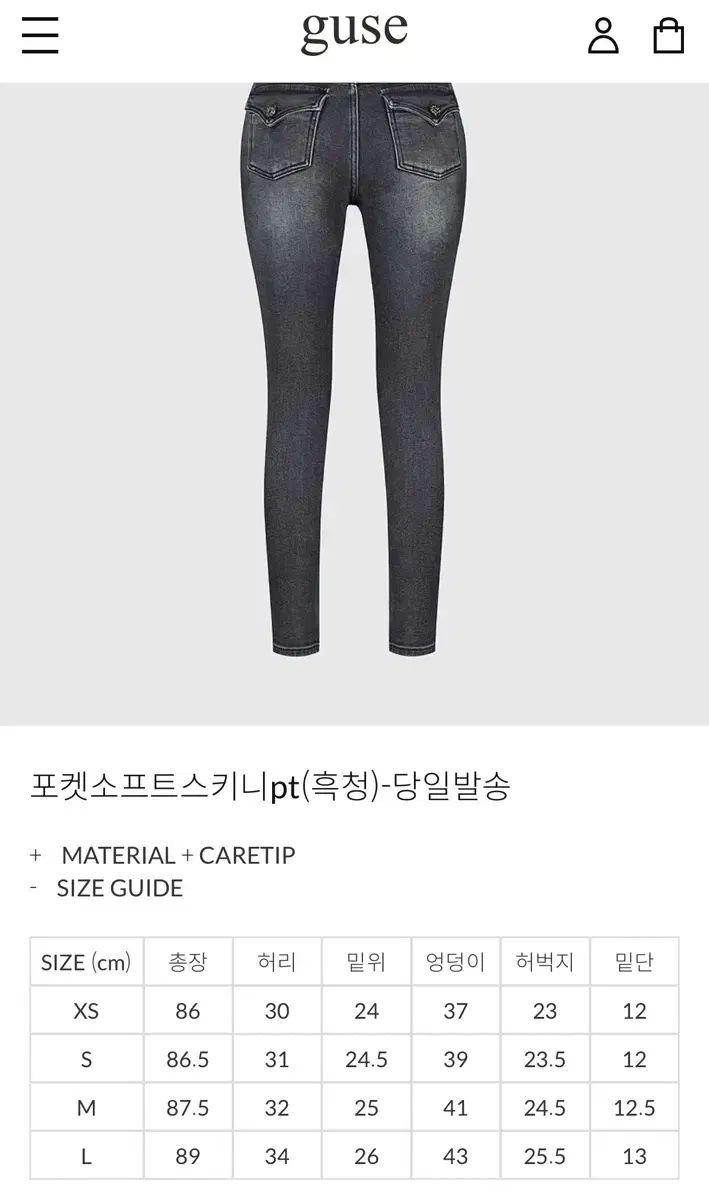This screenshot has height=1200, width=709.
Task: Open the shopping bag
Action: (668, 36)
